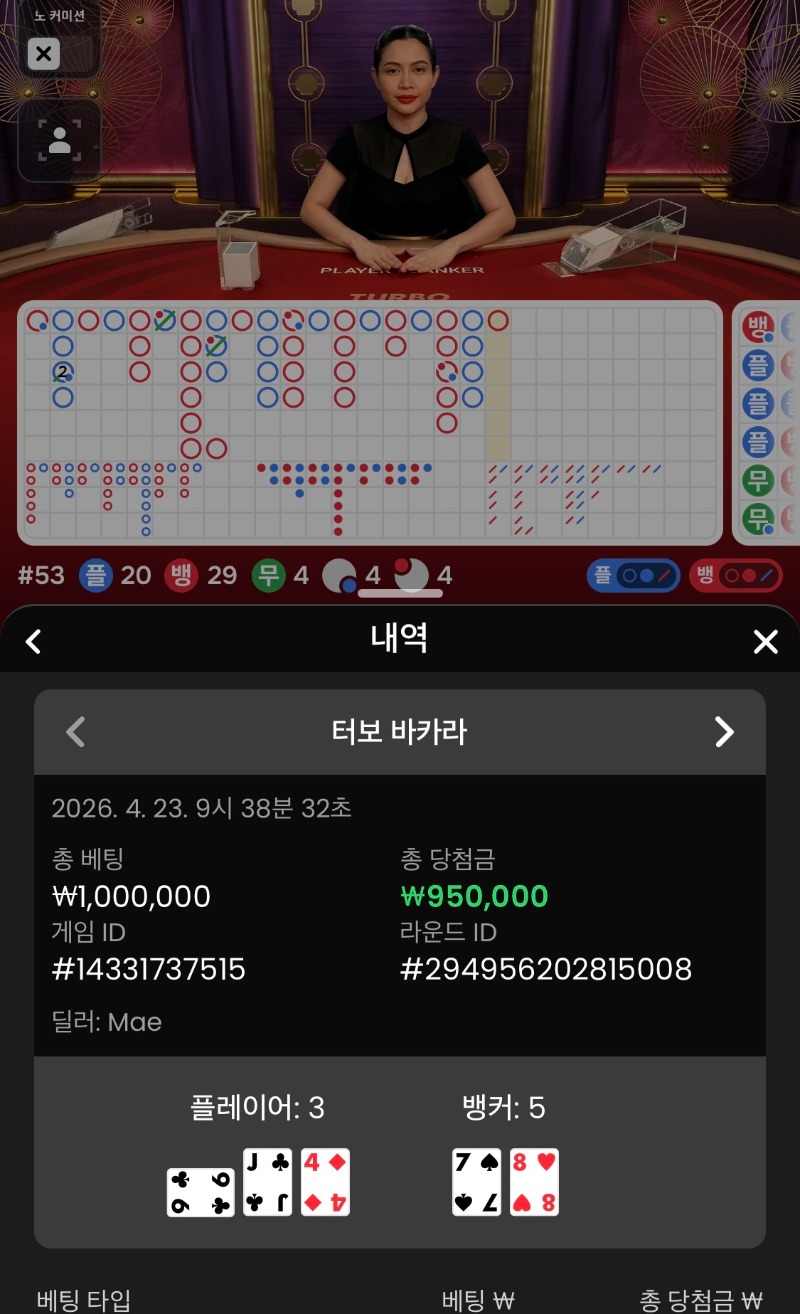Image resolution: width=800 pixels, height=1314 pixels.
Task: Close the 내역 history panel
Action: 765,642
